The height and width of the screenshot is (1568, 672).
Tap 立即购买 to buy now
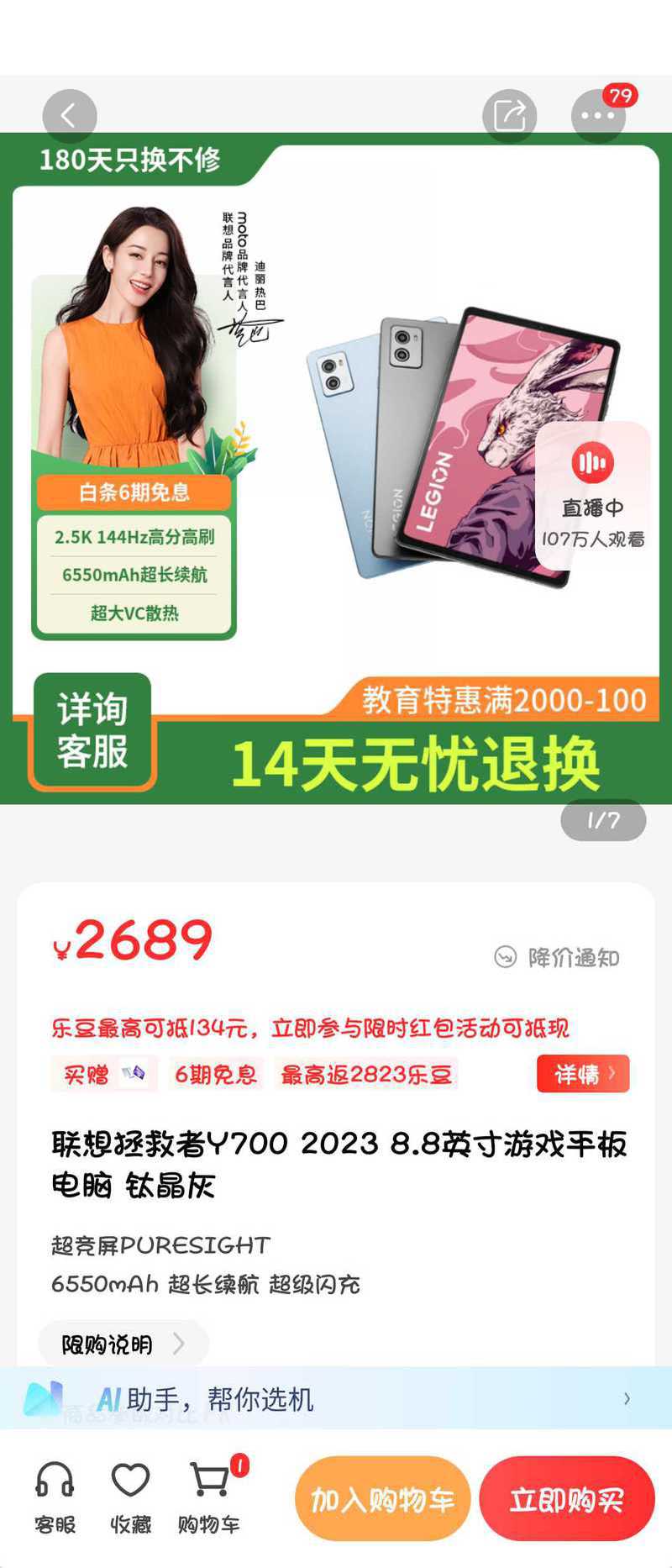point(566,1499)
